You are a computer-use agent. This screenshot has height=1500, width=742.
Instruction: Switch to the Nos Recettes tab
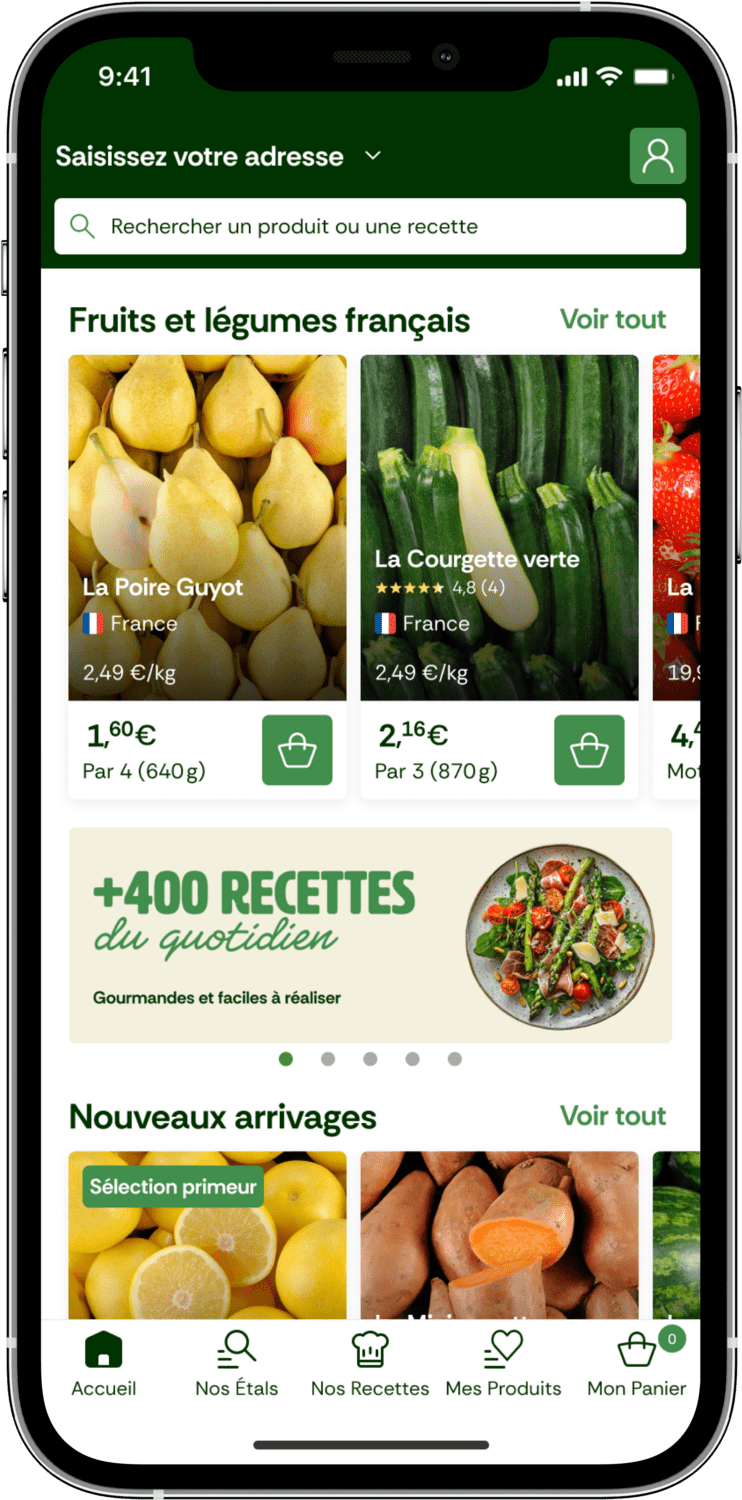coord(370,1360)
